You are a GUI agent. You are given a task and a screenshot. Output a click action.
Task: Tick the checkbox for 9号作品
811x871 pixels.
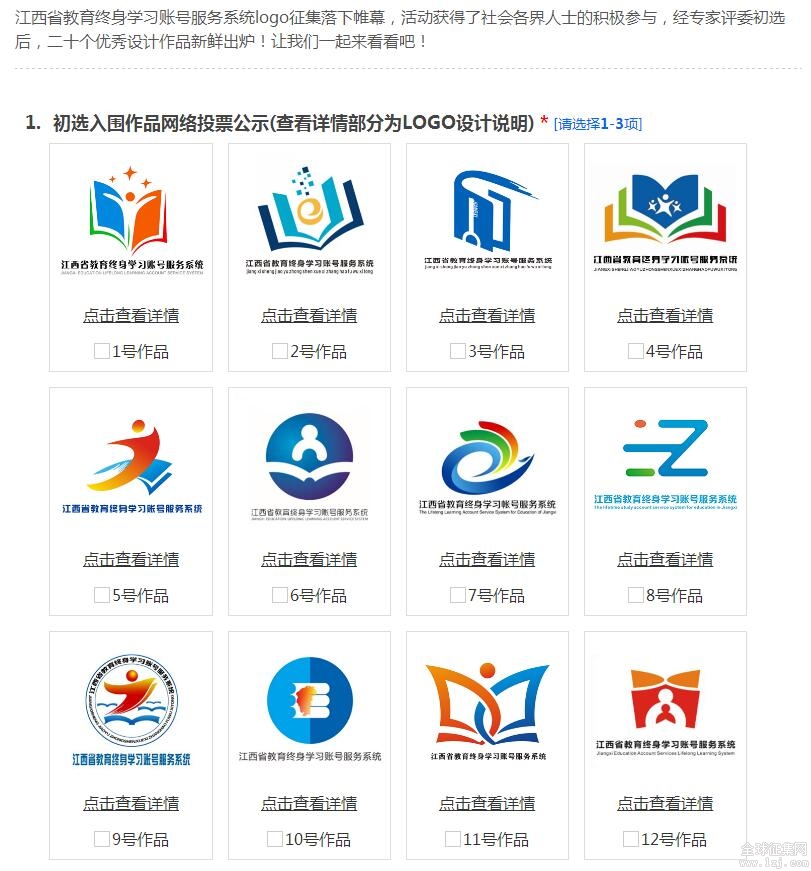coord(101,839)
